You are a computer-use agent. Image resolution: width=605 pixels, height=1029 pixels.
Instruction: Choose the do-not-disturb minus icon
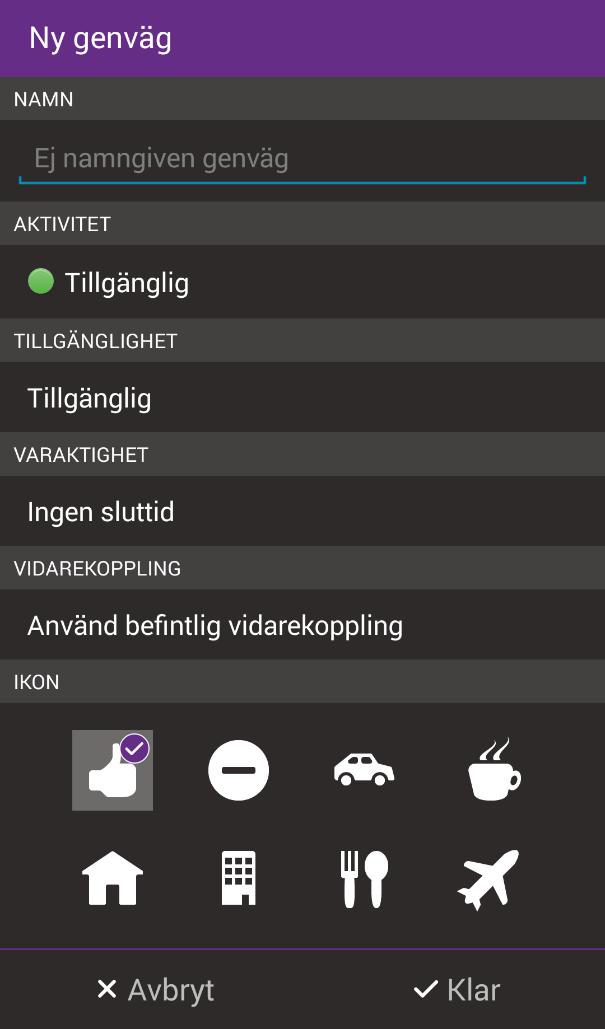pyautogui.click(x=238, y=770)
